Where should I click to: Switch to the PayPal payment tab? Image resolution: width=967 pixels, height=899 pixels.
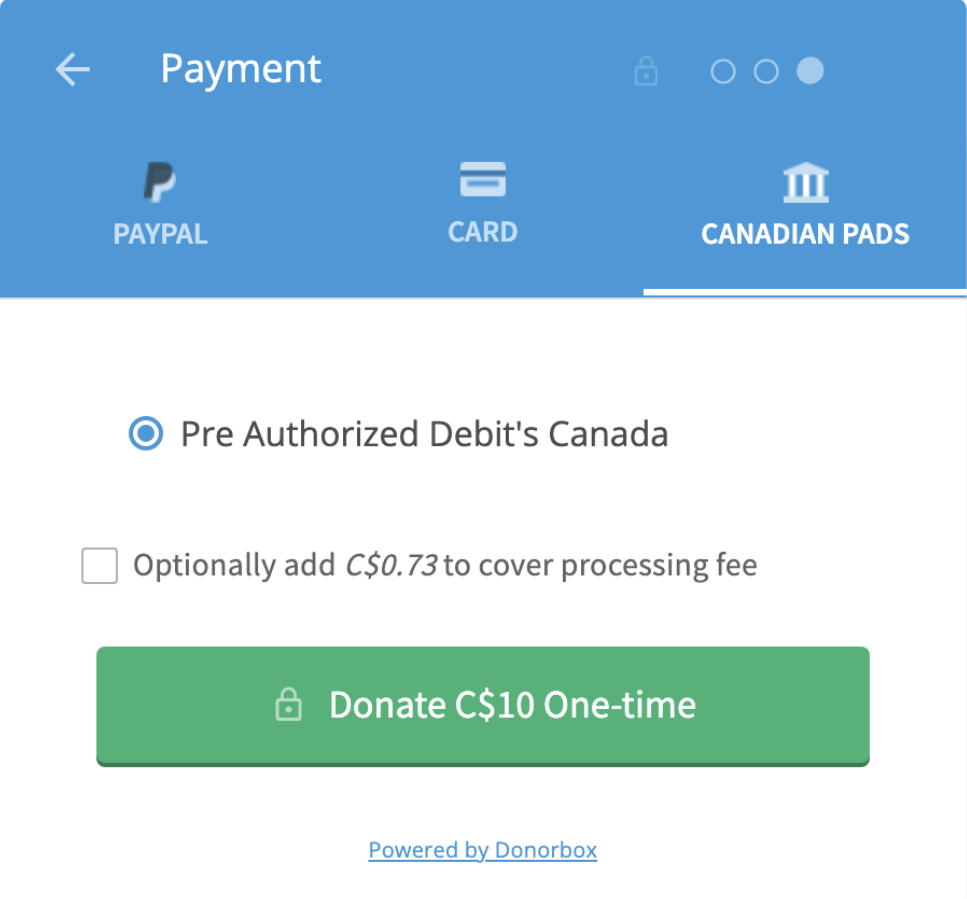click(160, 207)
